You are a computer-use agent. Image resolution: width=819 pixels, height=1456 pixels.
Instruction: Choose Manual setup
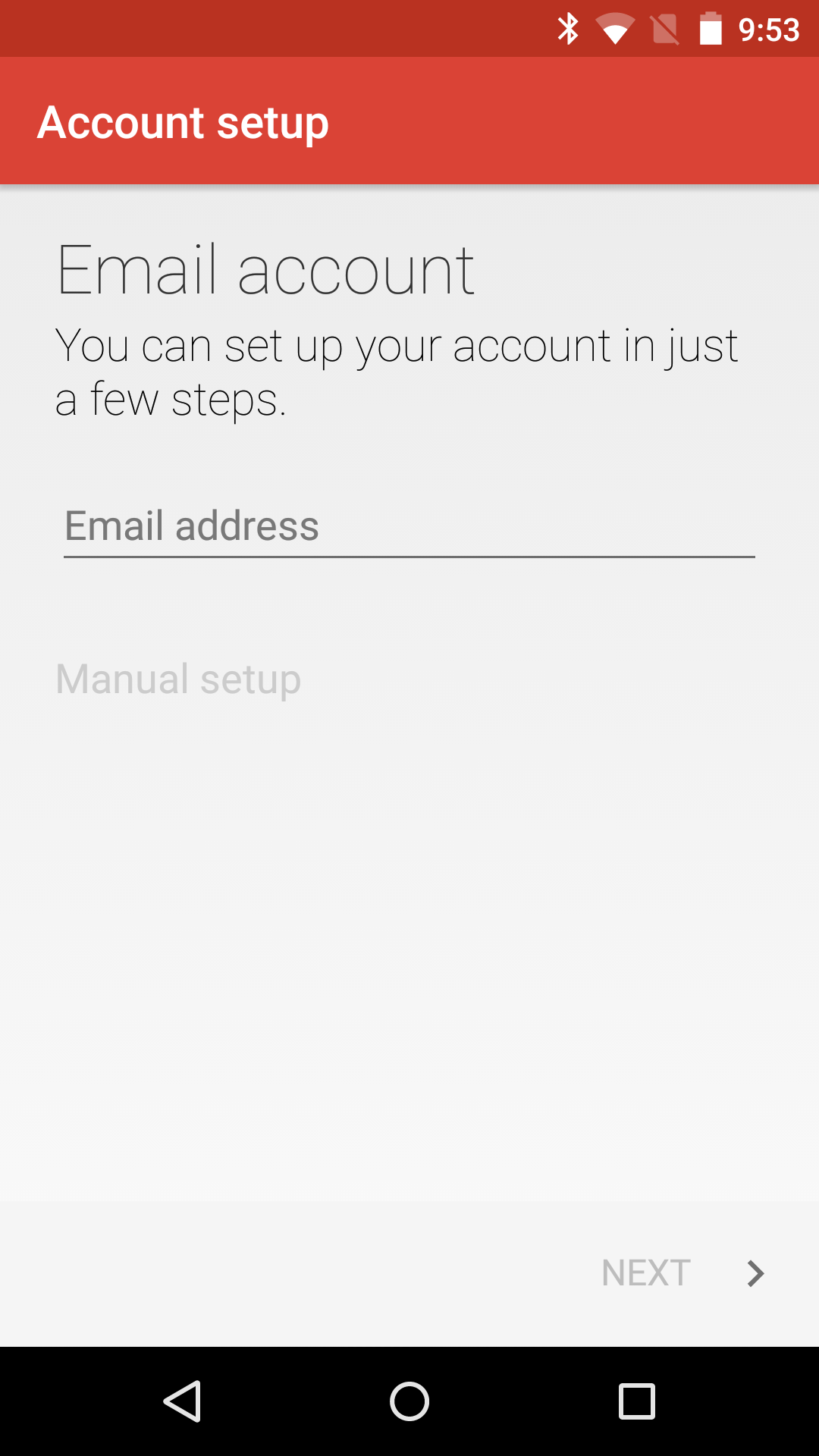(x=179, y=679)
